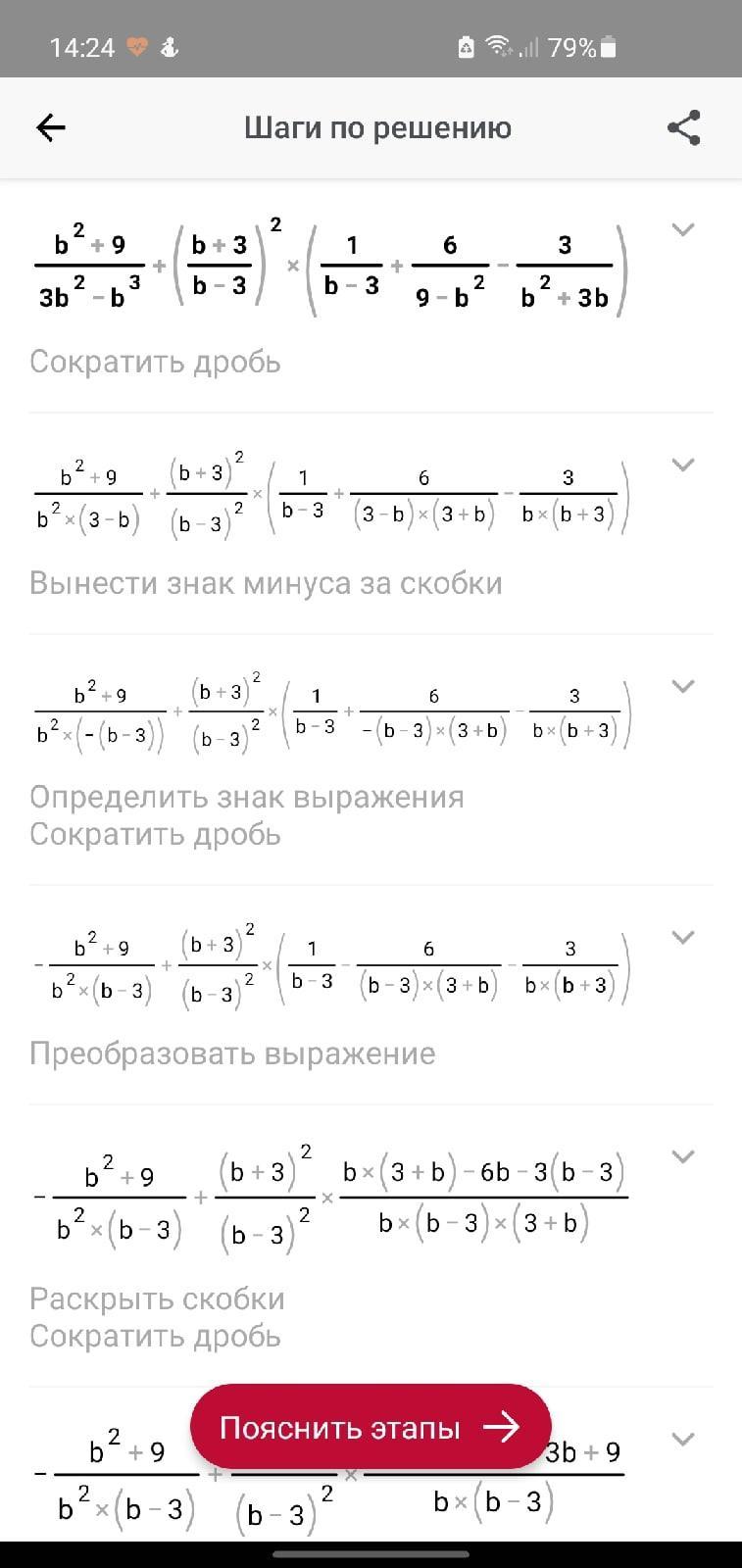Expand the 'Преобразовать выражение' step
The image size is (742, 1568).
[683, 937]
